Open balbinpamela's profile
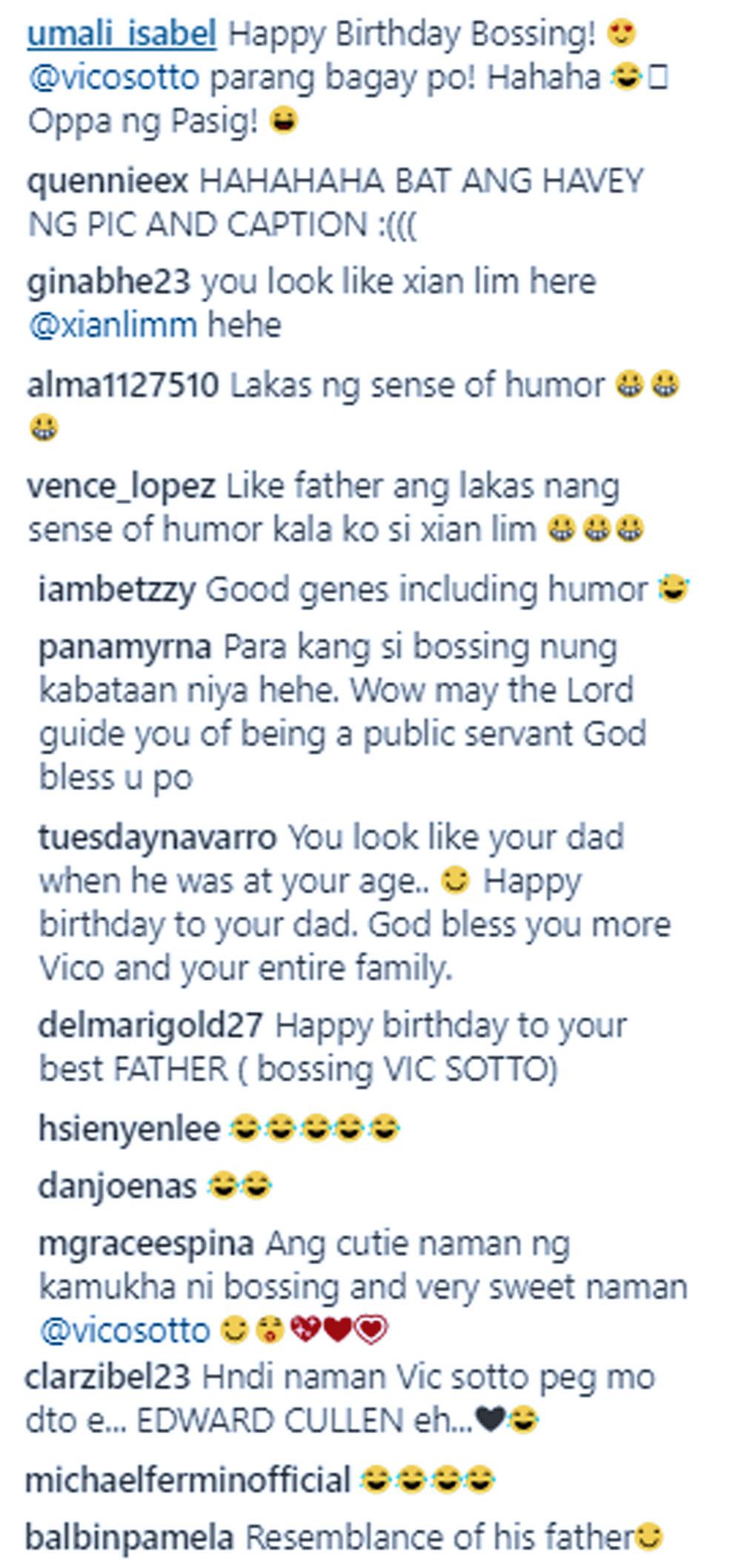Viewport: 741px width, 1568px height. [130, 1538]
